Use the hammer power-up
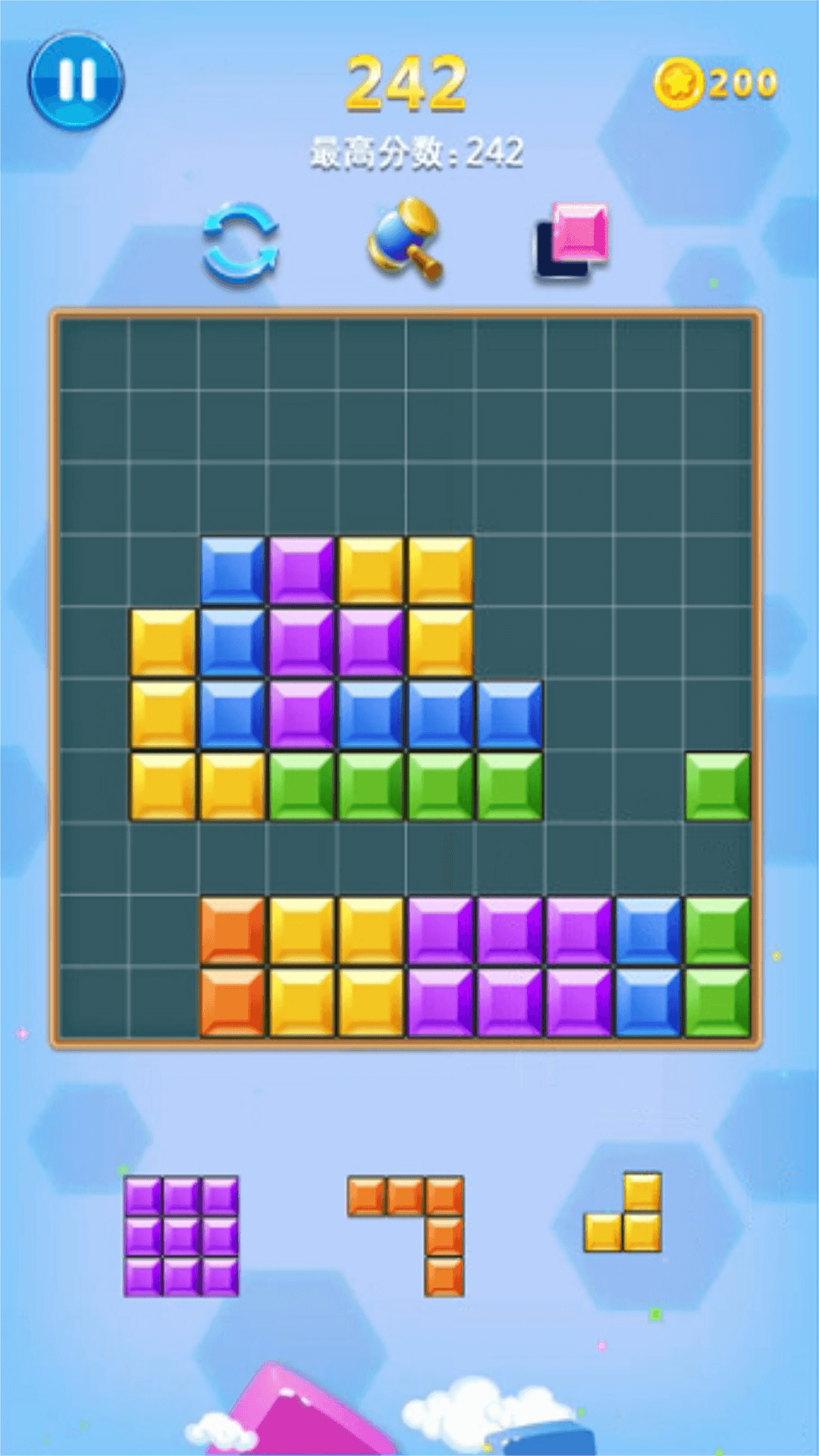 pyautogui.click(x=406, y=240)
